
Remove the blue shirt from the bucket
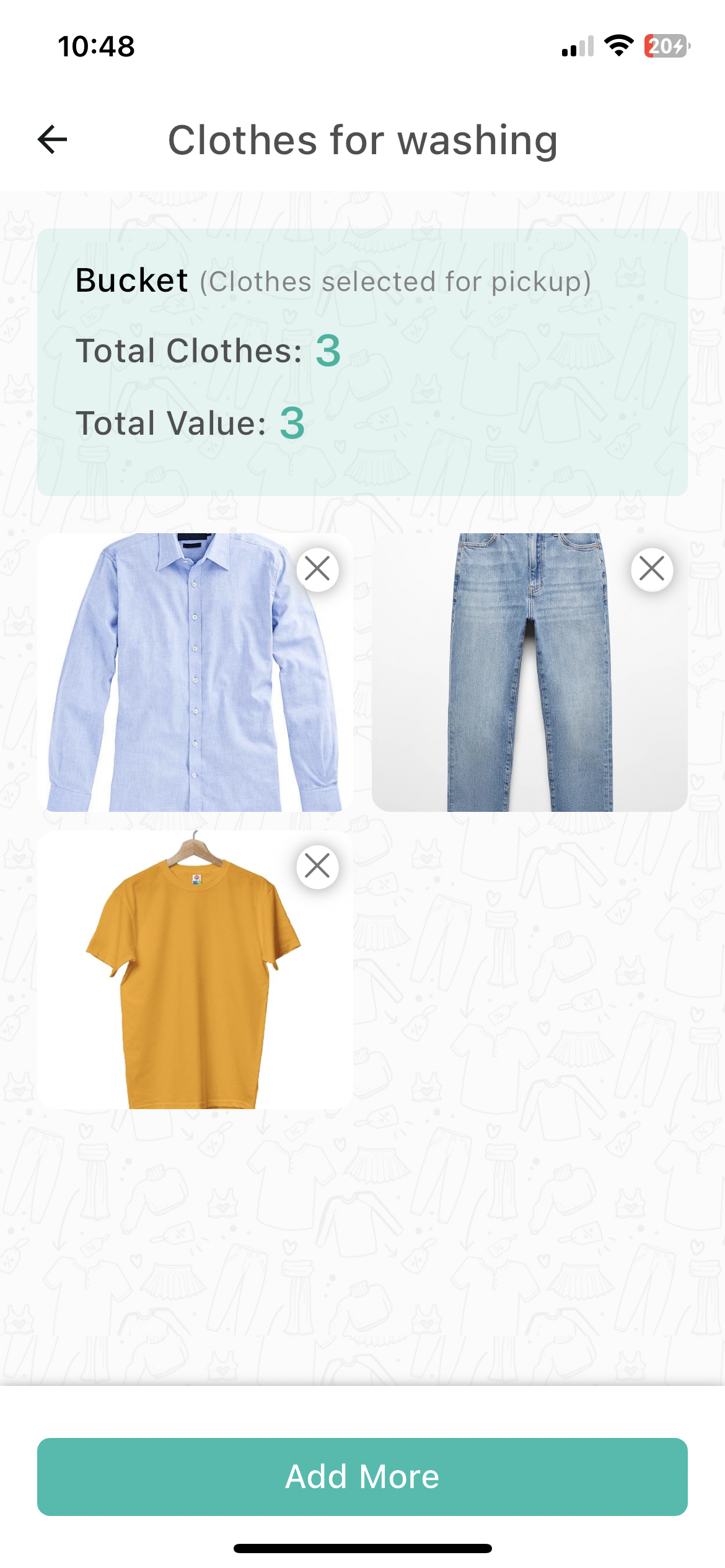click(x=317, y=569)
